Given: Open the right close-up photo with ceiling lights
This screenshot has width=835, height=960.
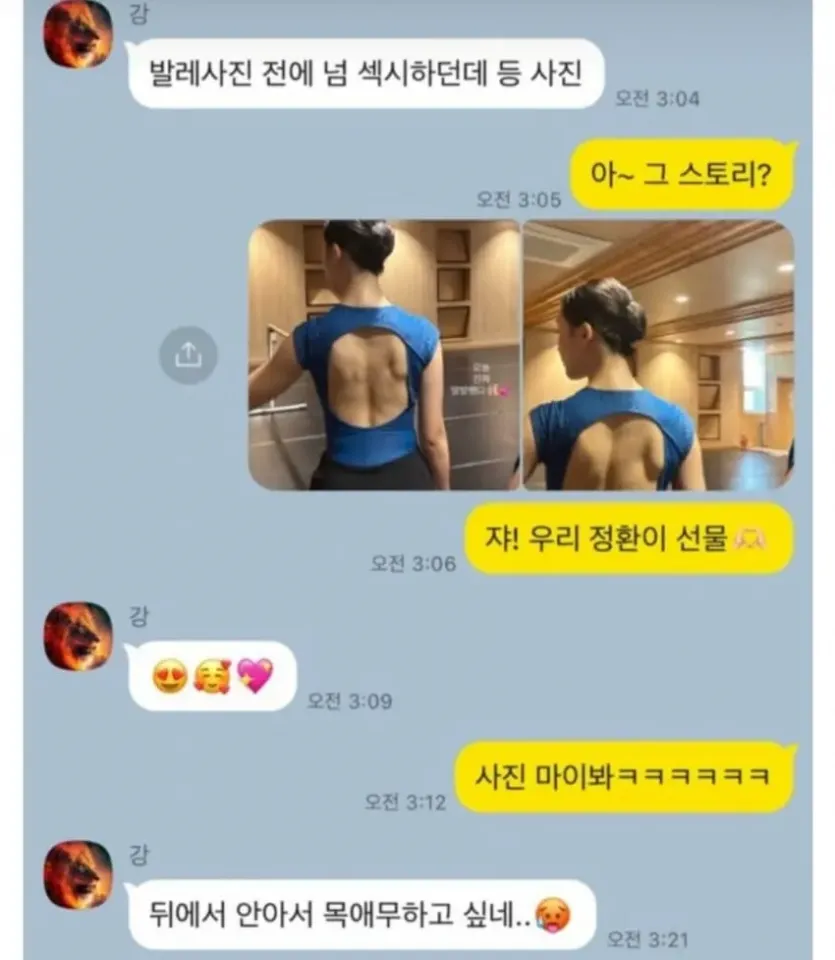Looking at the screenshot, I should [x=658, y=354].
